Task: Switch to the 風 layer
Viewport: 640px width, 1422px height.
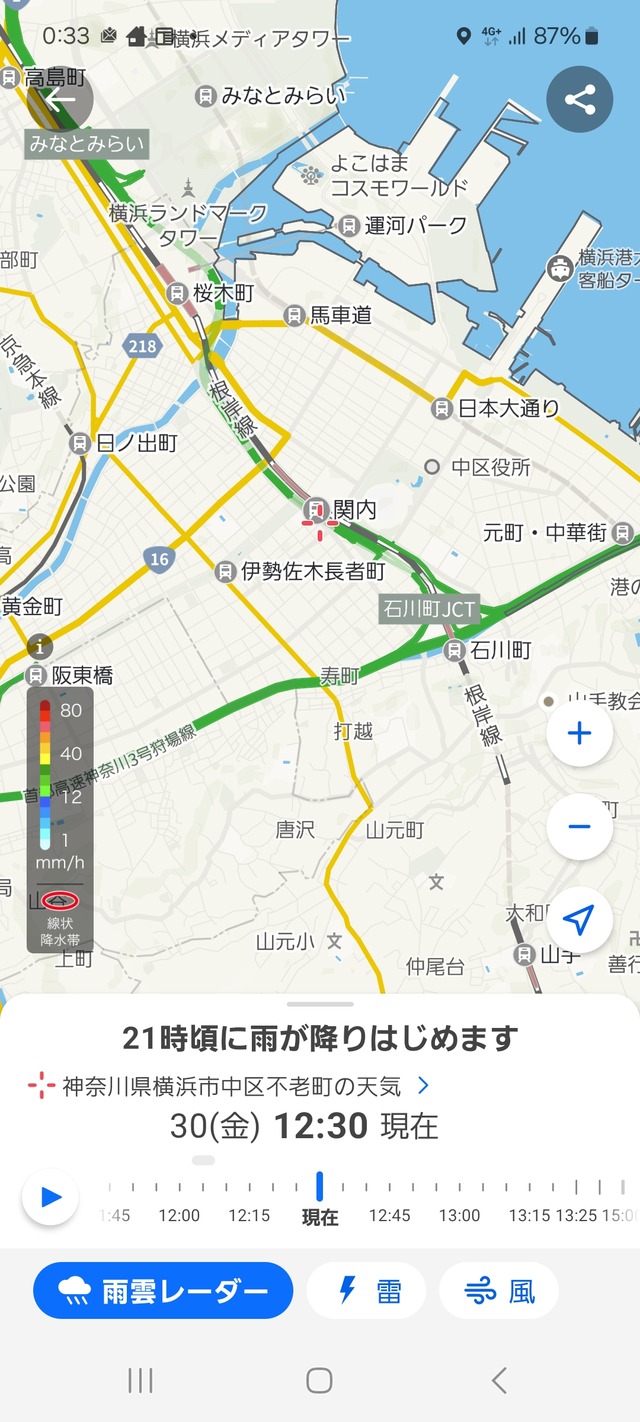Action: [499, 1291]
